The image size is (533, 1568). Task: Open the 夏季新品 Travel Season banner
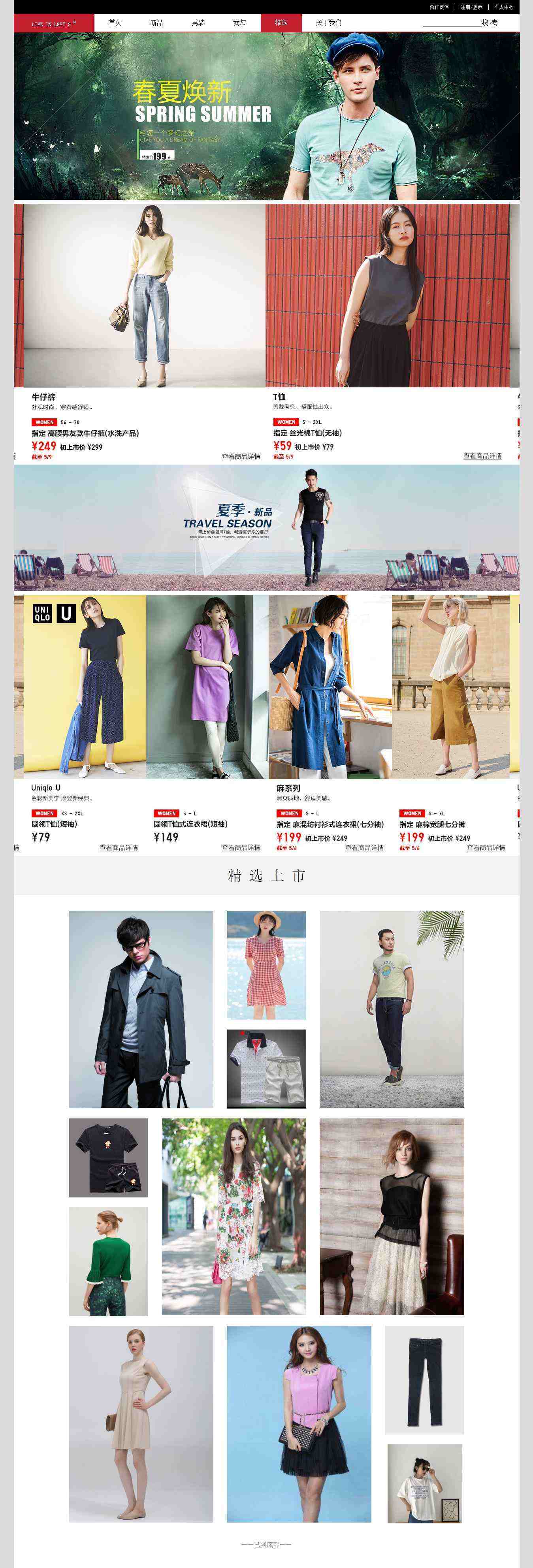pyautogui.click(x=266, y=528)
